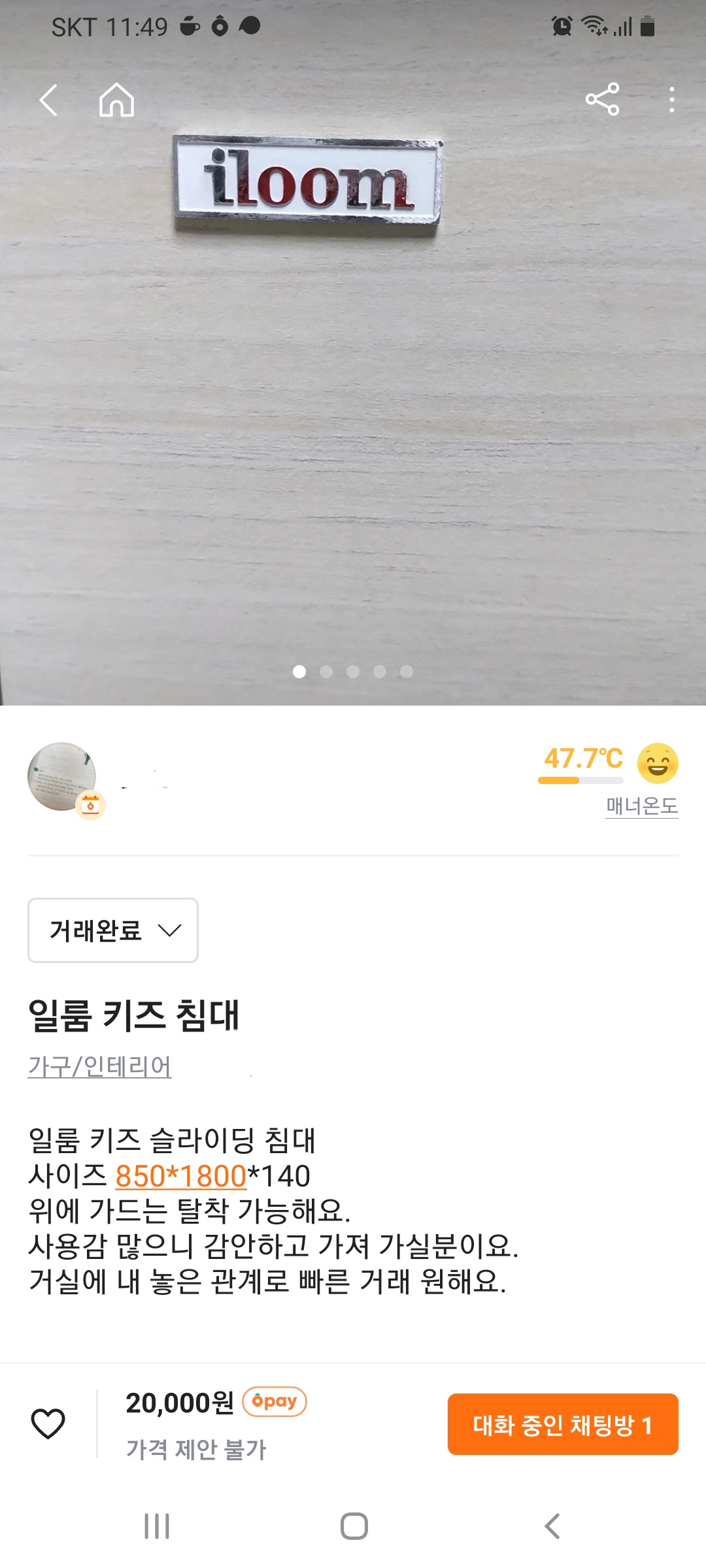Like this listing with the heart
This screenshot has width=706, height=1568.
(48, 1424)
